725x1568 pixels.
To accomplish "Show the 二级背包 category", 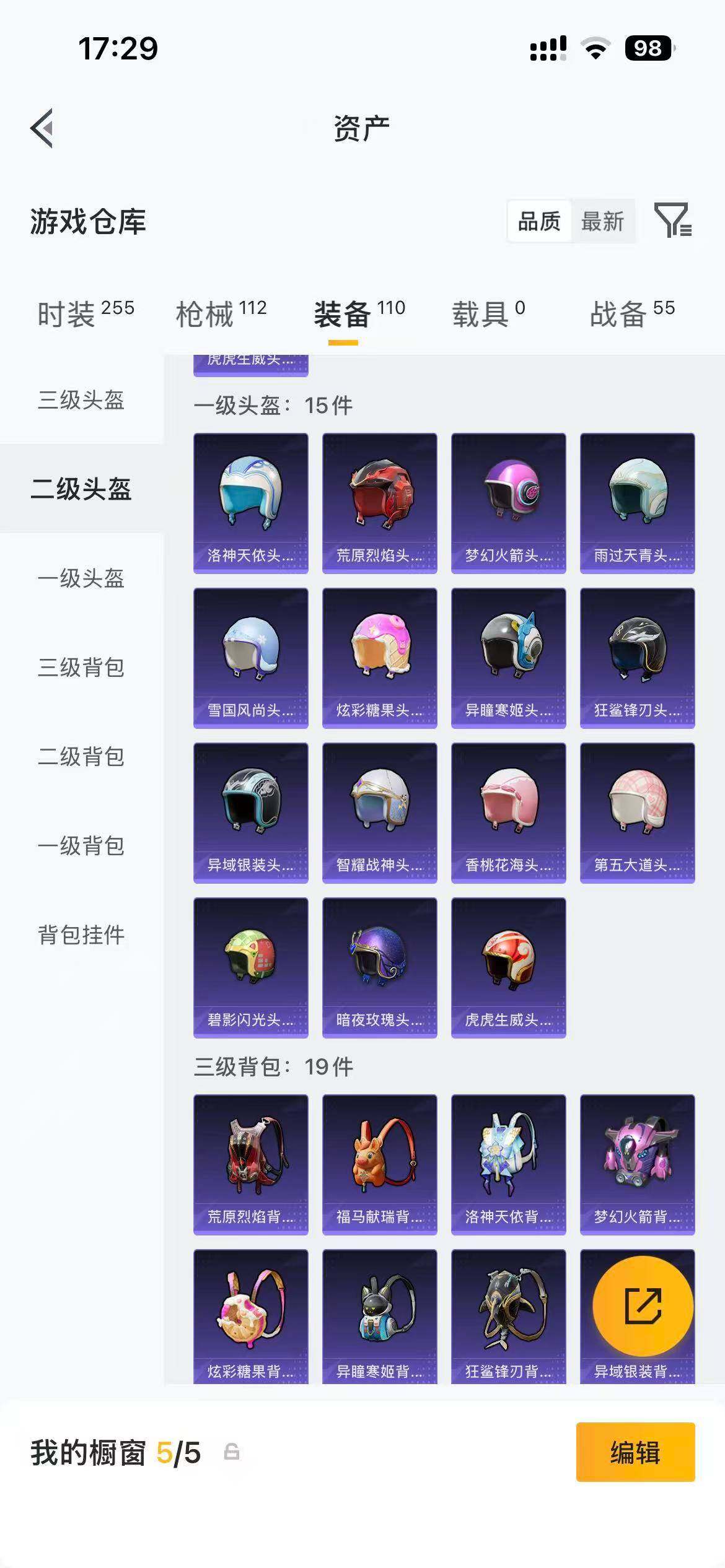I will click(x=81, y=757).
